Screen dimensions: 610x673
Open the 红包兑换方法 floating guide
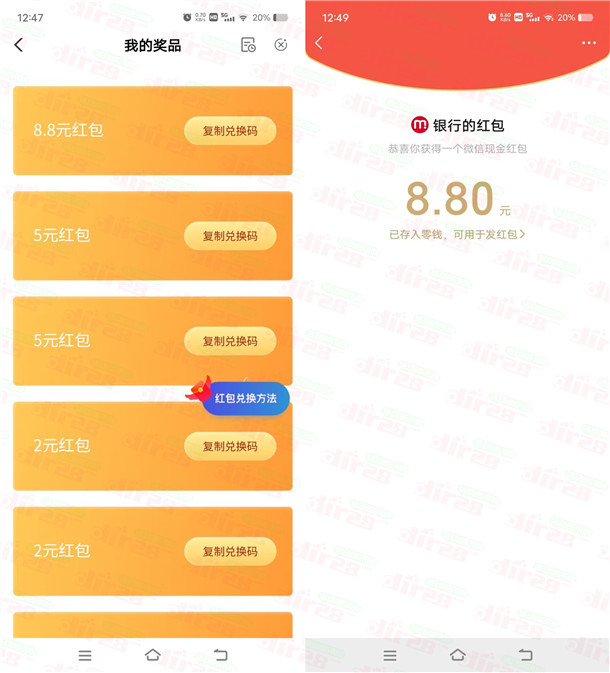tap(245, 398)
